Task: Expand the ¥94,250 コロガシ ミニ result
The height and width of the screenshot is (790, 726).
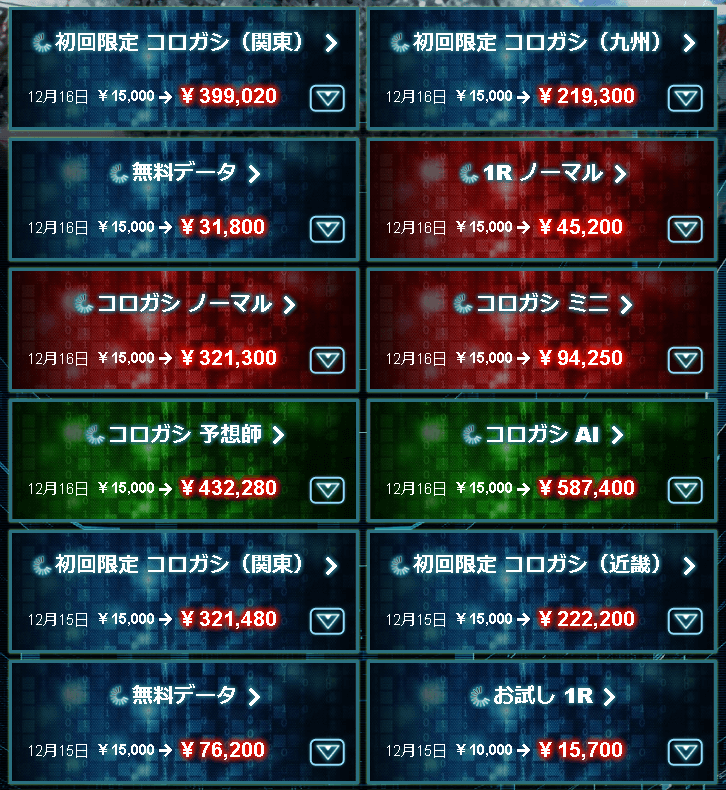Action: point(685,359)
